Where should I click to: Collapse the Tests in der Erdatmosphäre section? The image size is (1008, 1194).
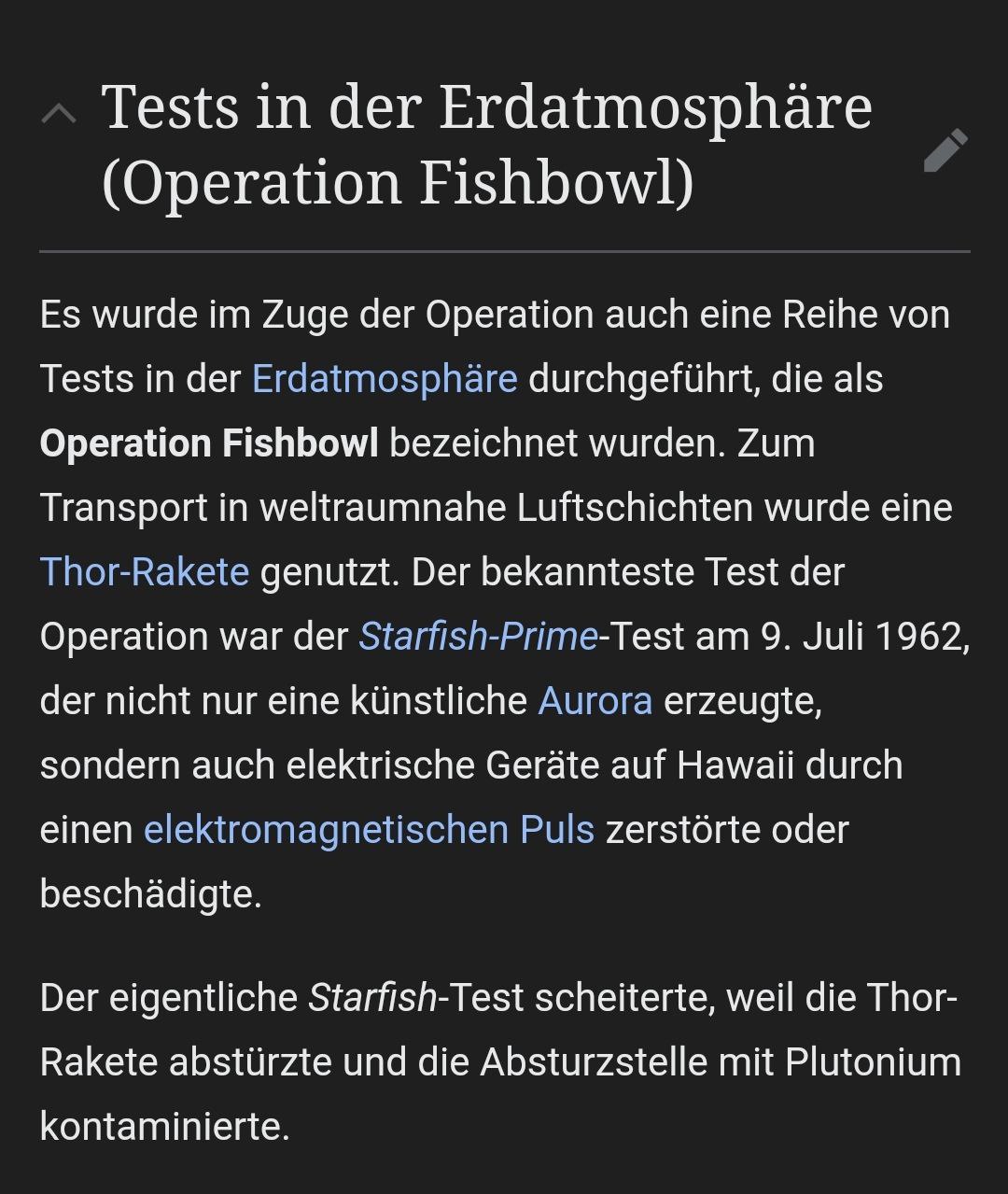click(60, 114)
